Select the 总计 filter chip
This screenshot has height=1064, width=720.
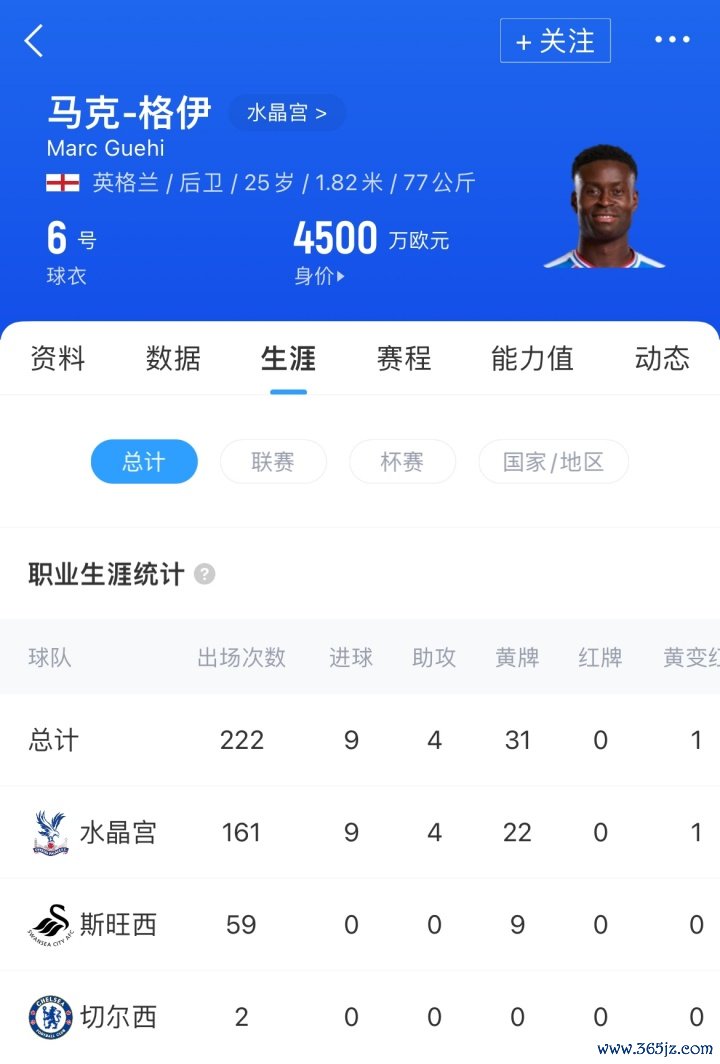144,462
